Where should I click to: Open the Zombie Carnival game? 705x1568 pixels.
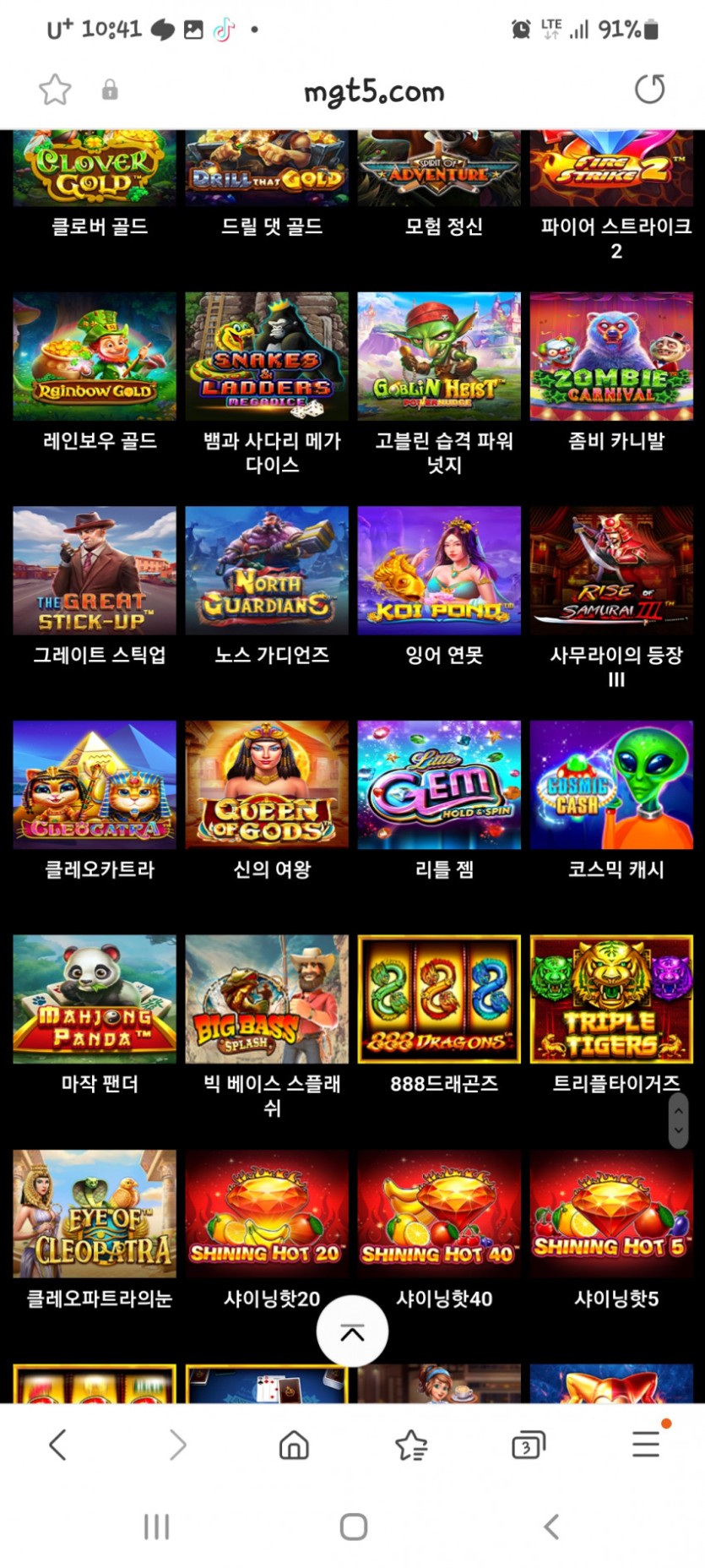click(611, 357)
